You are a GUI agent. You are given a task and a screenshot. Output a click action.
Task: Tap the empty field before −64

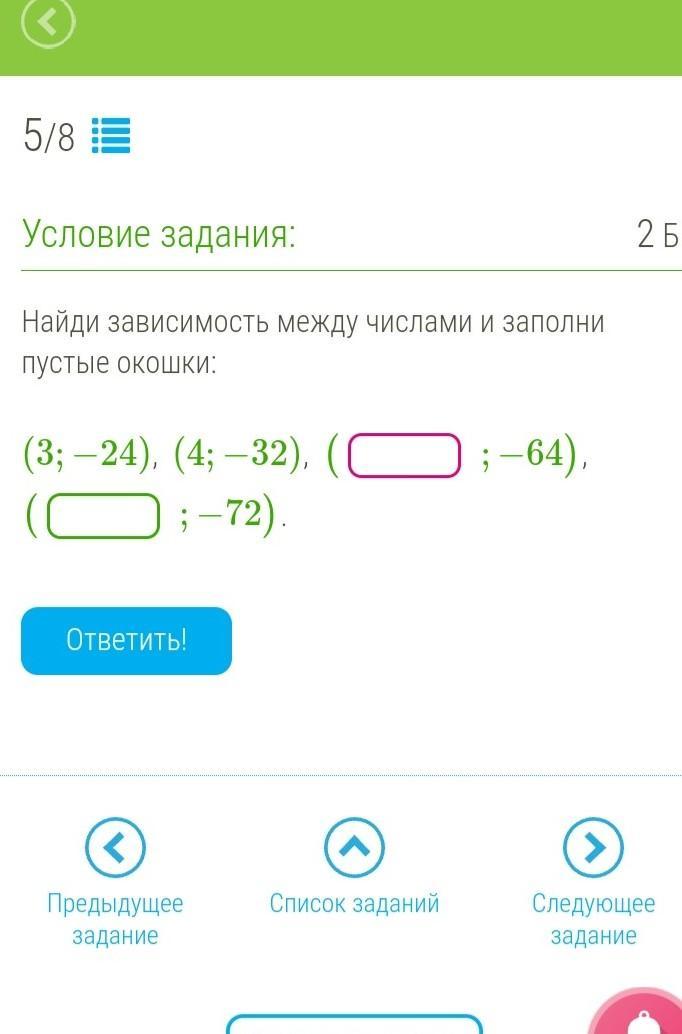(404, 456)
